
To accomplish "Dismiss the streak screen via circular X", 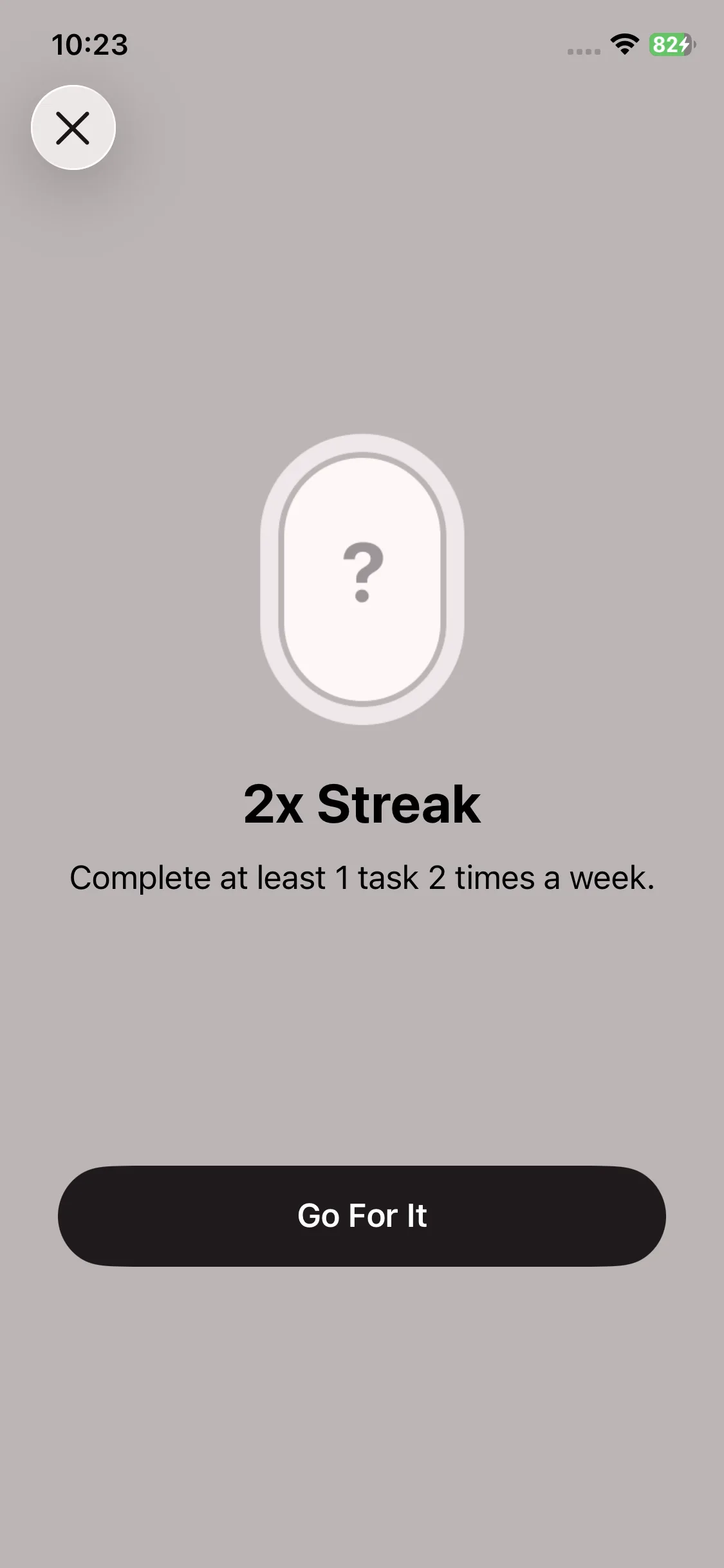I will pos(73,128).
